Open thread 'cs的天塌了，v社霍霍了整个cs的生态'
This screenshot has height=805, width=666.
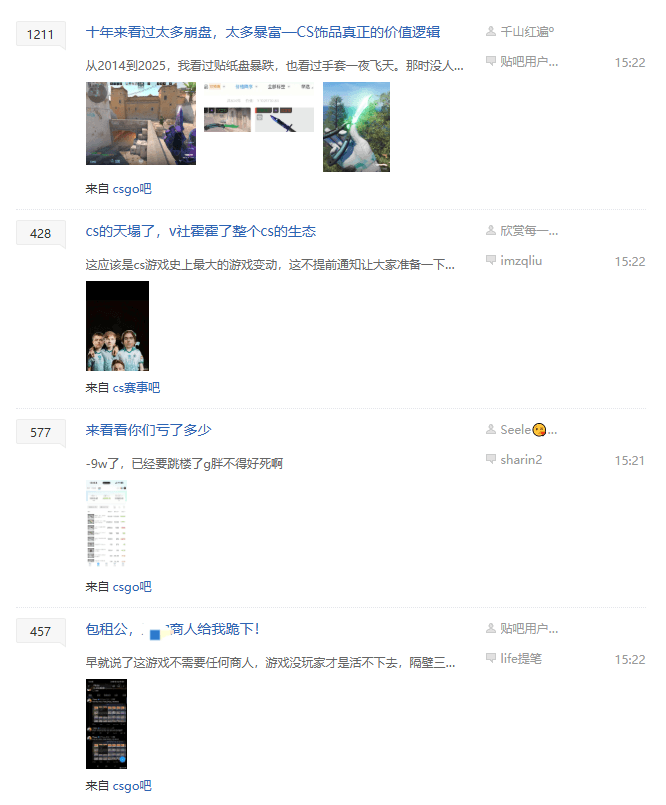(201, 232)
